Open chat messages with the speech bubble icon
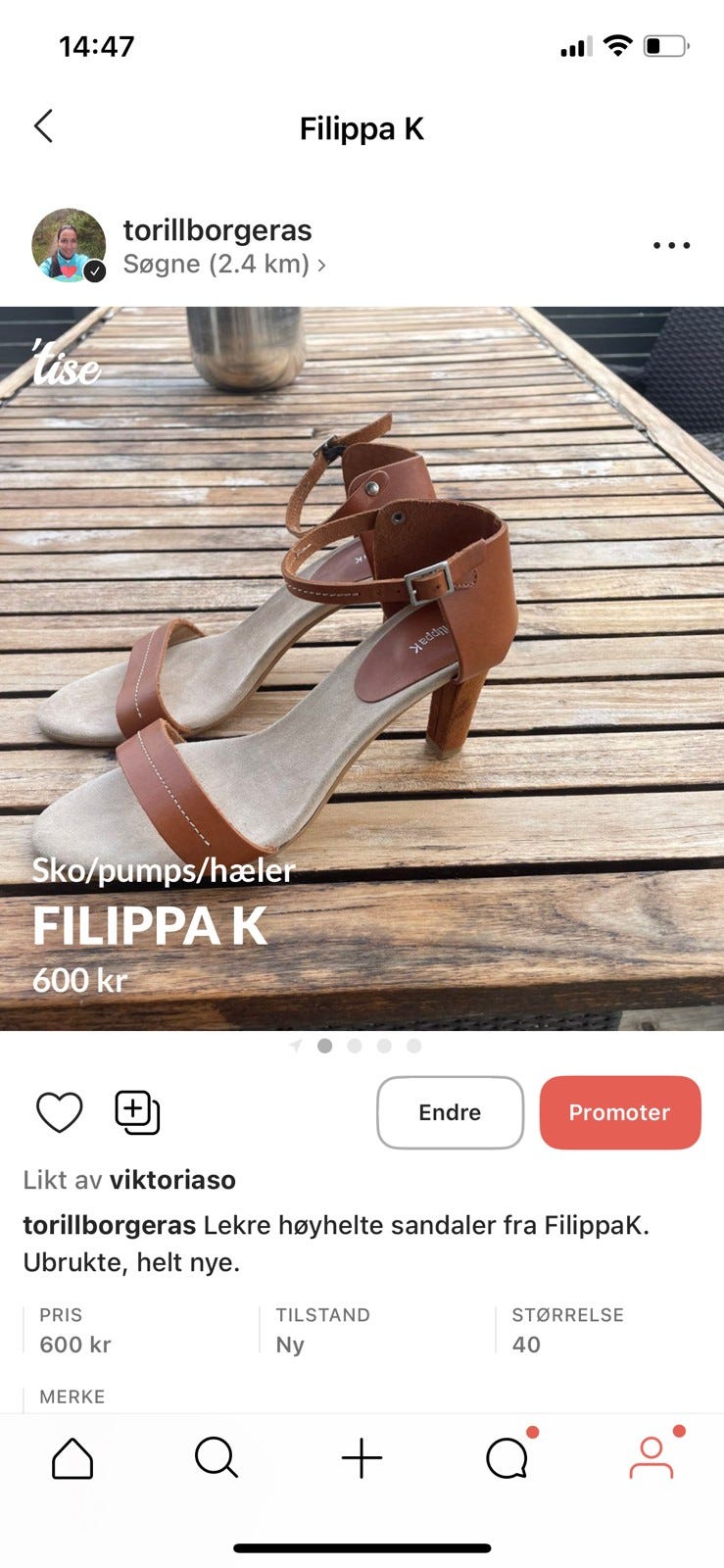724x1568 pixels. [506, 1457]
